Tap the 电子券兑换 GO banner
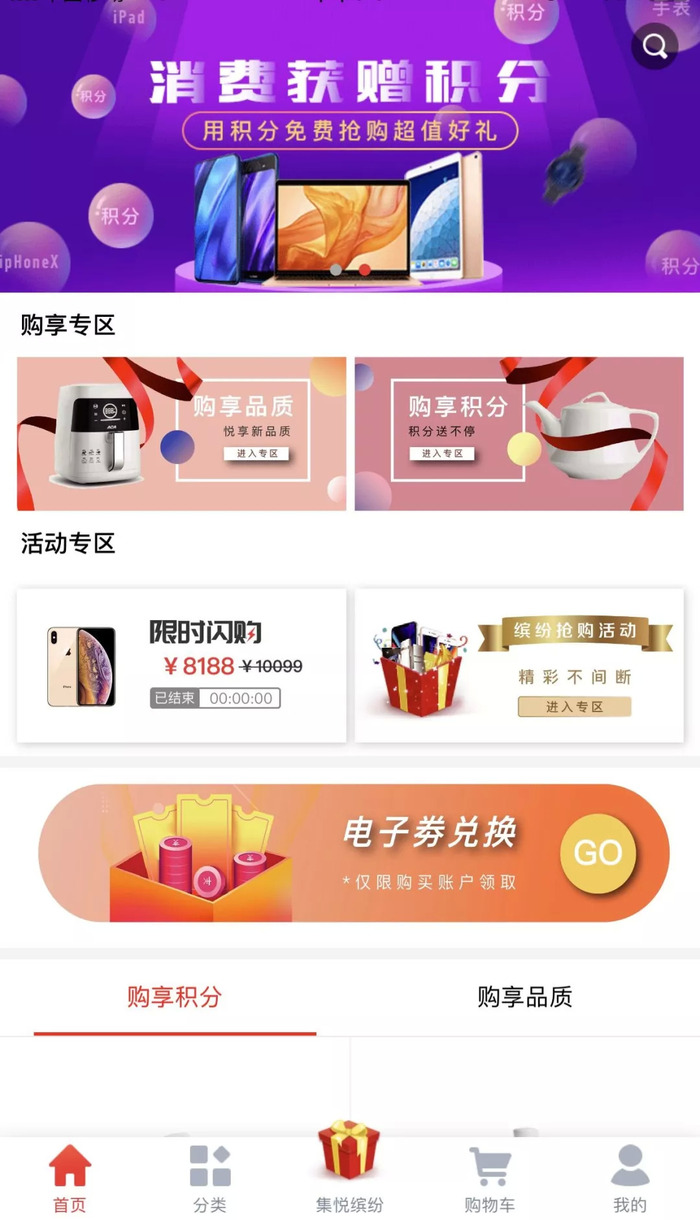Screen dimensions: 700x1220 (x=353, y=852)
